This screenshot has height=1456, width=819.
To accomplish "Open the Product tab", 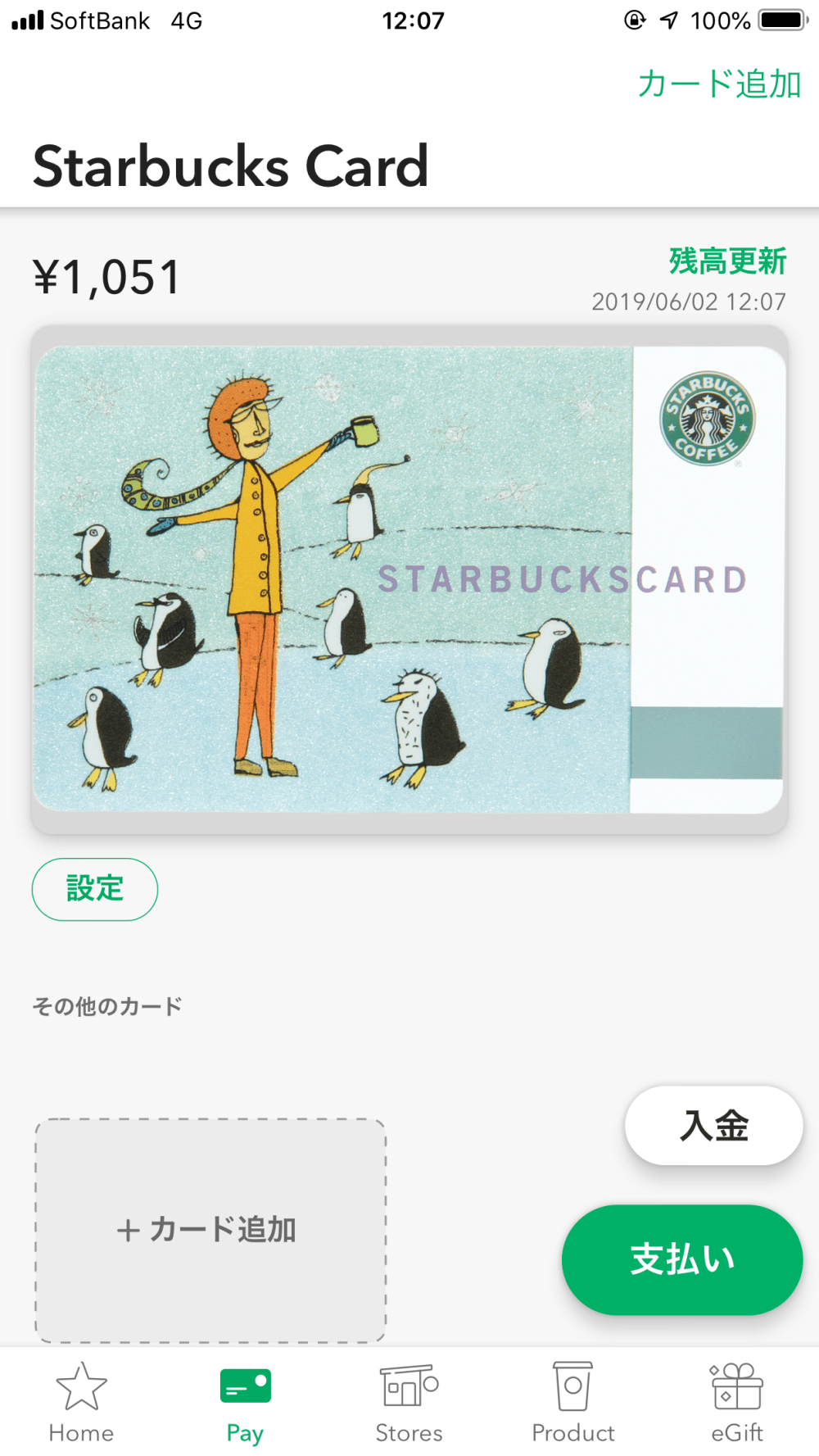I will pos(572,1403).
